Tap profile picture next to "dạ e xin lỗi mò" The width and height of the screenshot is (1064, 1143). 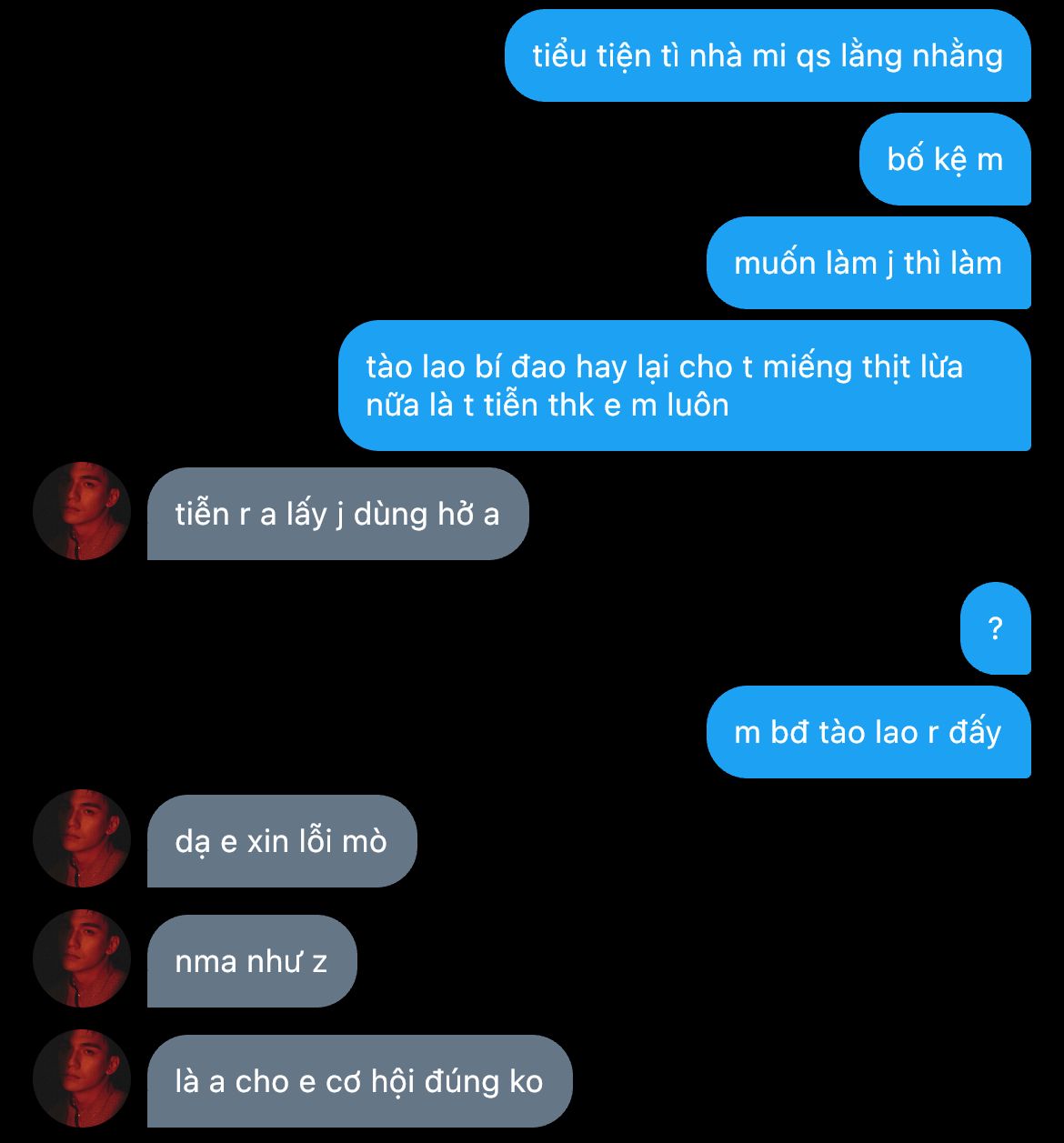tap(81, 839)
